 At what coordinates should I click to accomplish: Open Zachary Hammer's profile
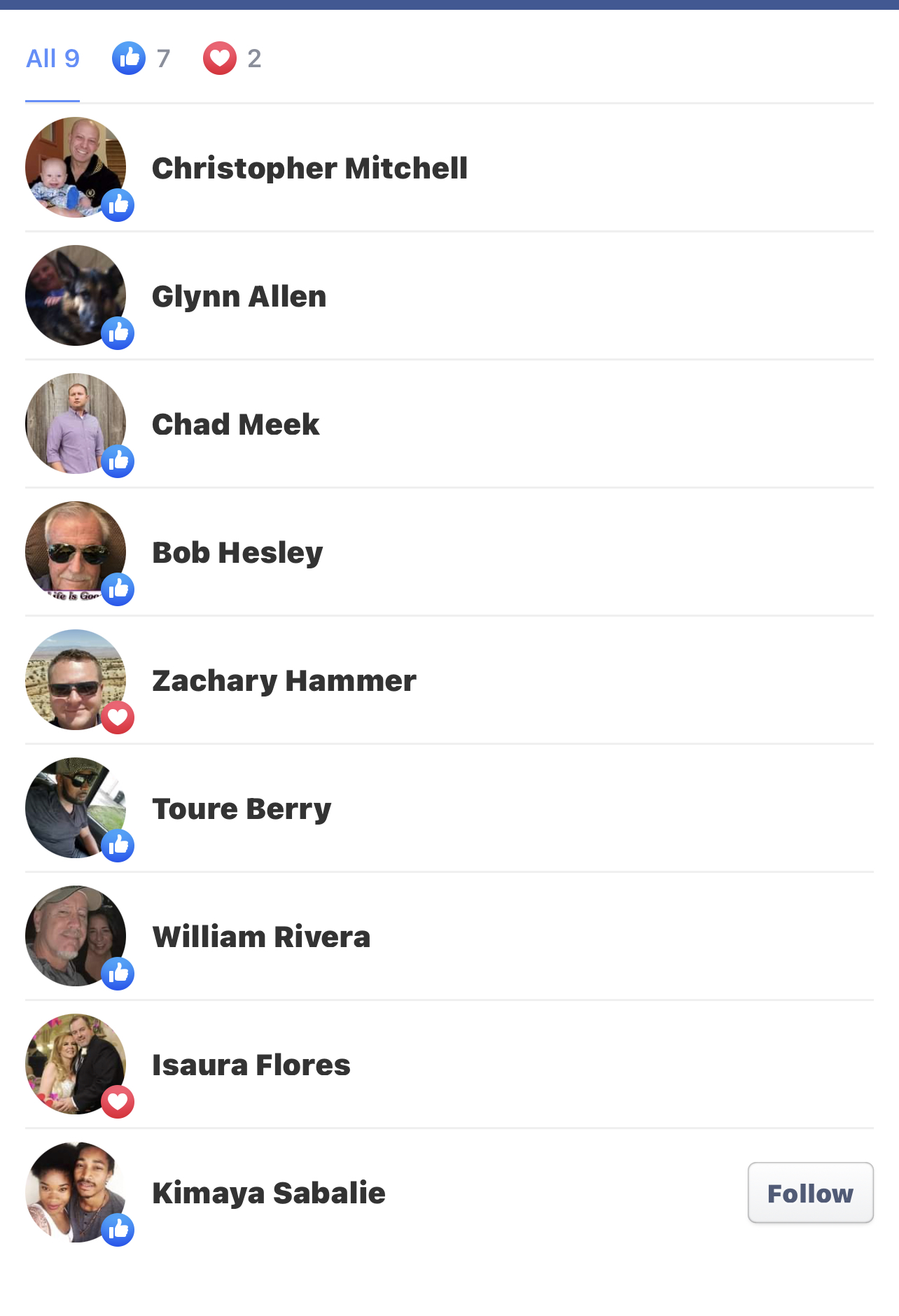pos(284,681)
